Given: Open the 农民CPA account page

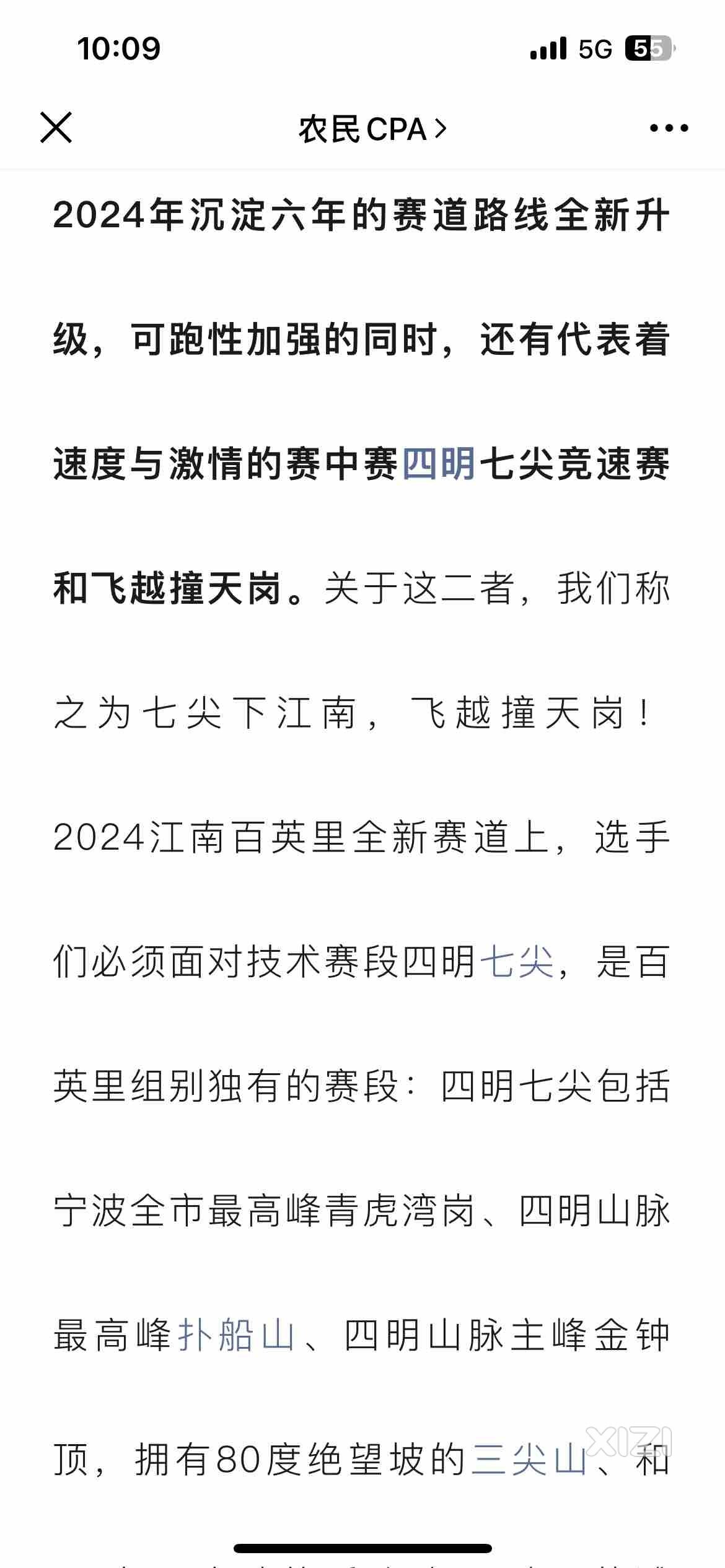Looking at the screenshot, I should coord(372,129).
